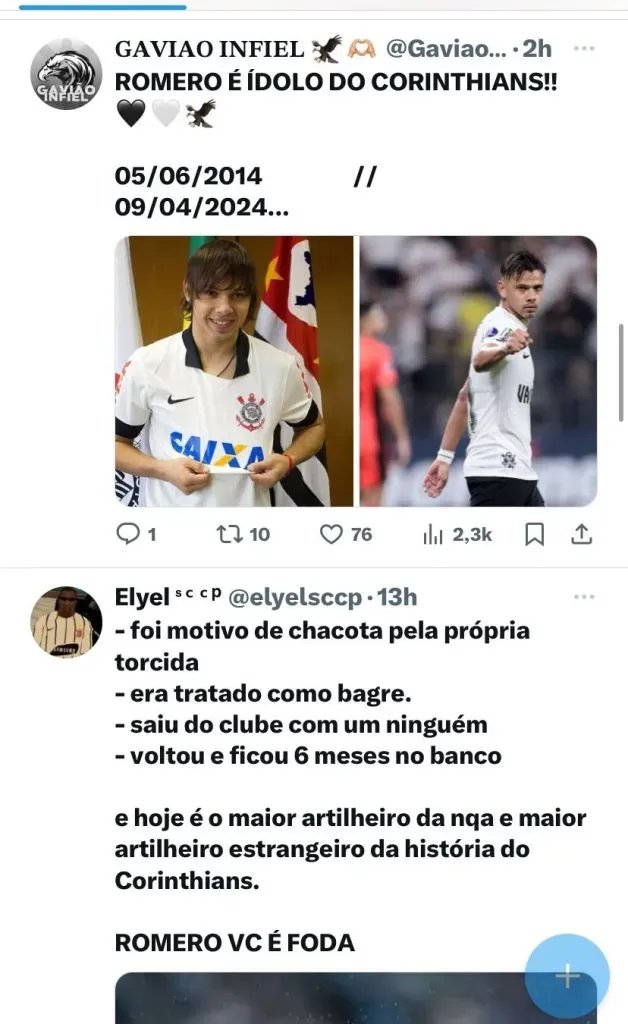Open overflow menu on Elyel's post
This screenshot has width=628, height=1024.
(584, 597)
